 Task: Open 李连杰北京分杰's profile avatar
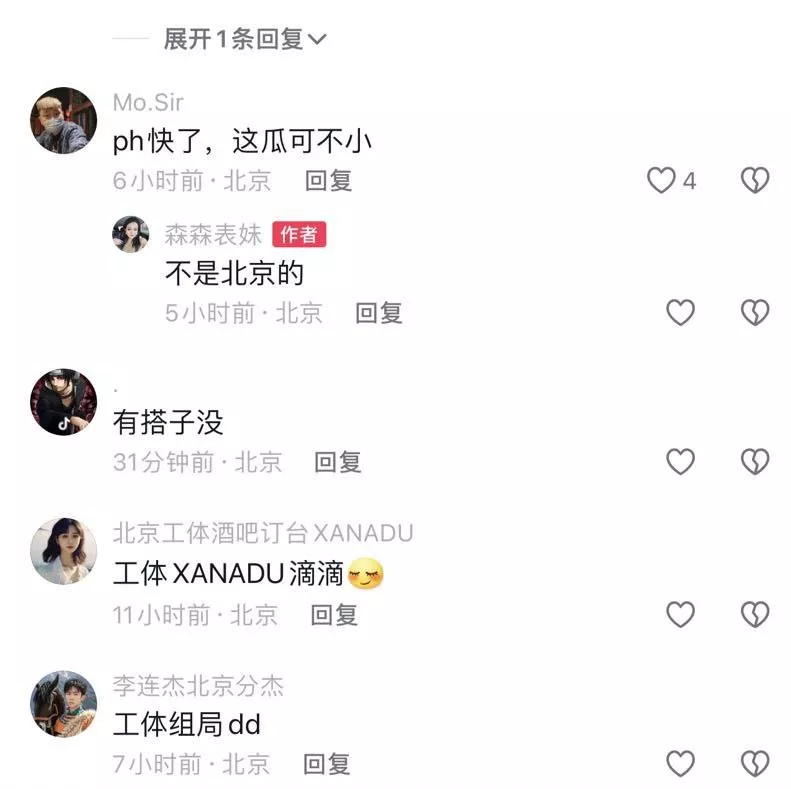point(63,703)
